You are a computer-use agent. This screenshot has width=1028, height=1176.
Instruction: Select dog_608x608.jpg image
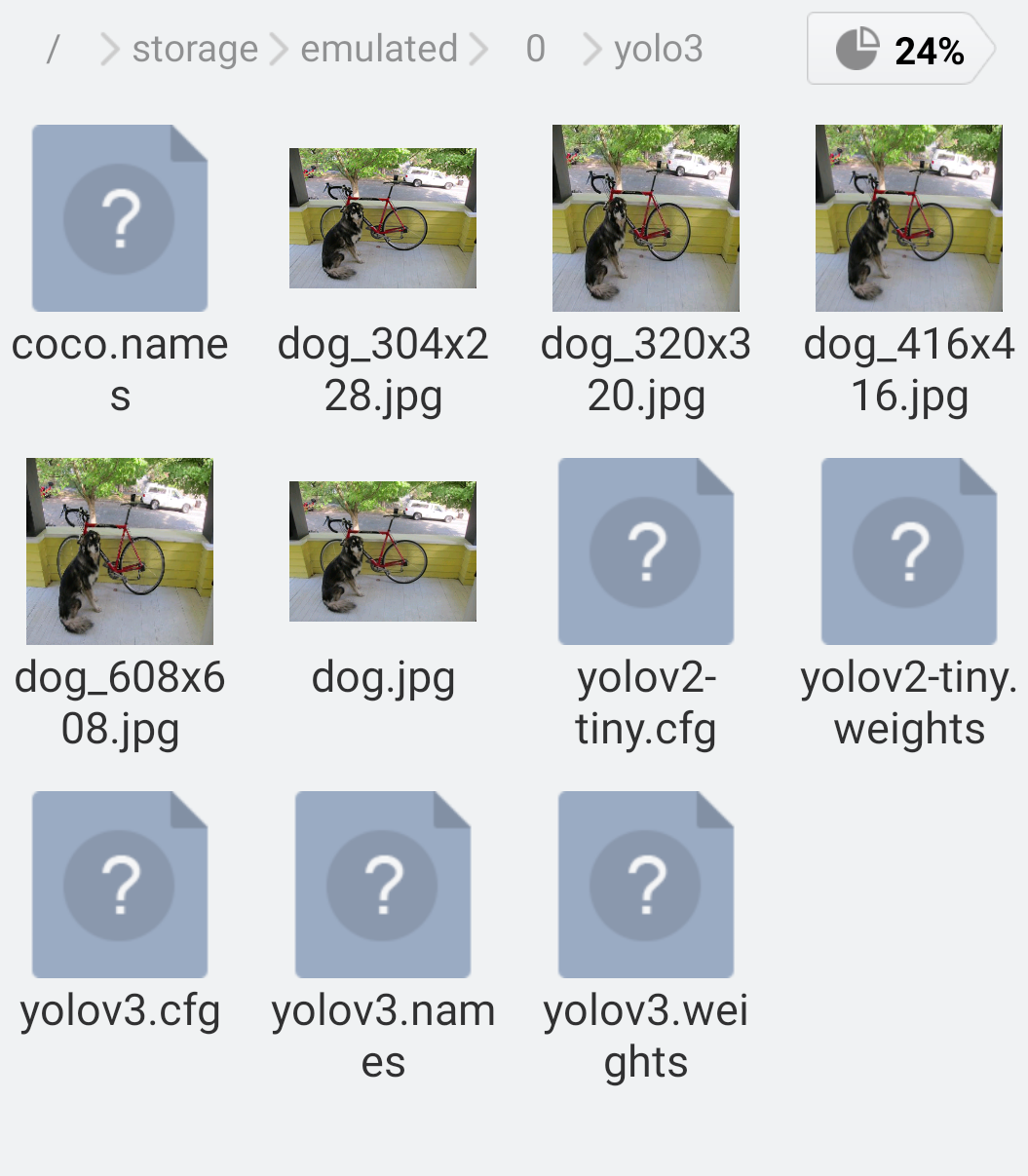pos(120,551)
